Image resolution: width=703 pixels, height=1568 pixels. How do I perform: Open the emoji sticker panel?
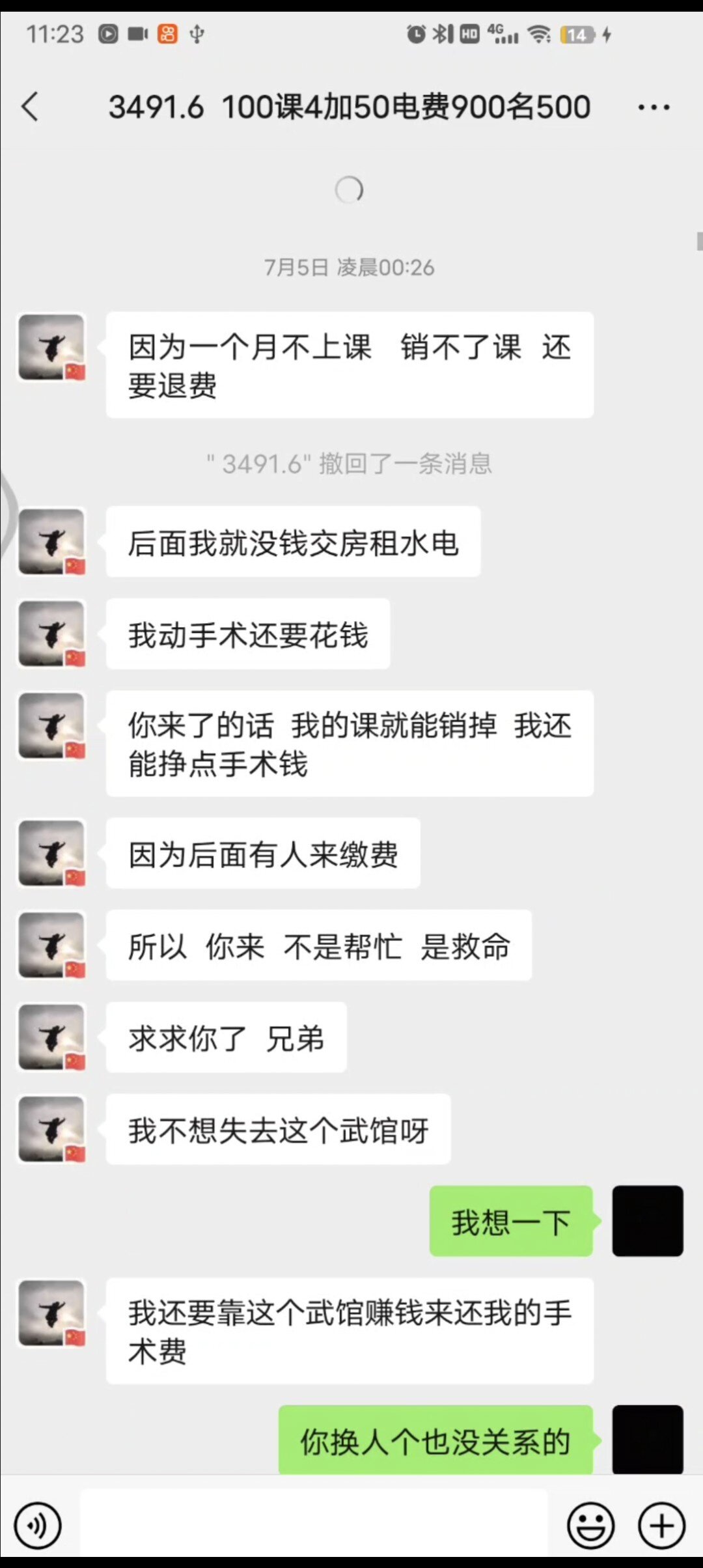[x=590, y=1525]
